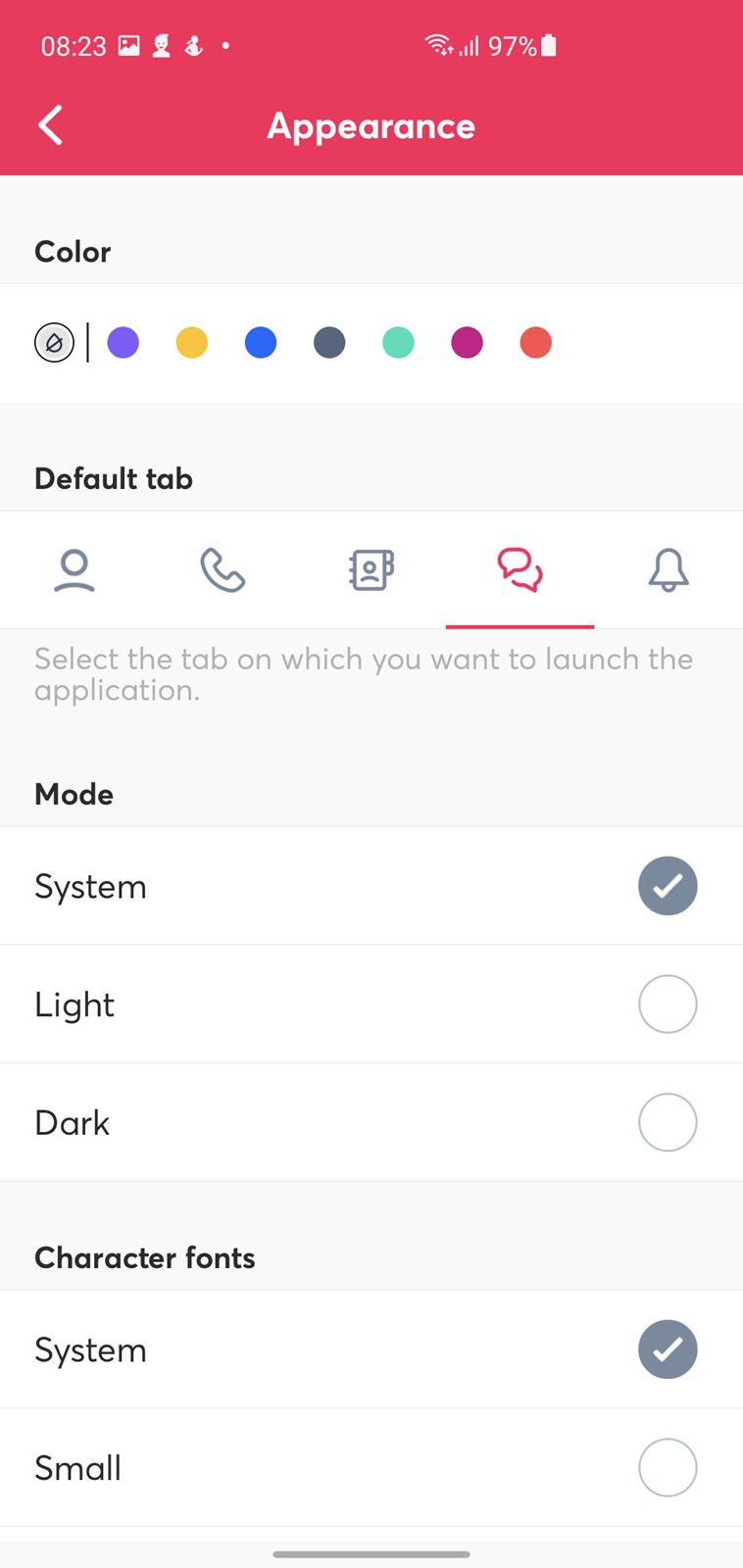Select the default no-color swatch
This screenshot has height=1568, width=743.
point(54,343)
